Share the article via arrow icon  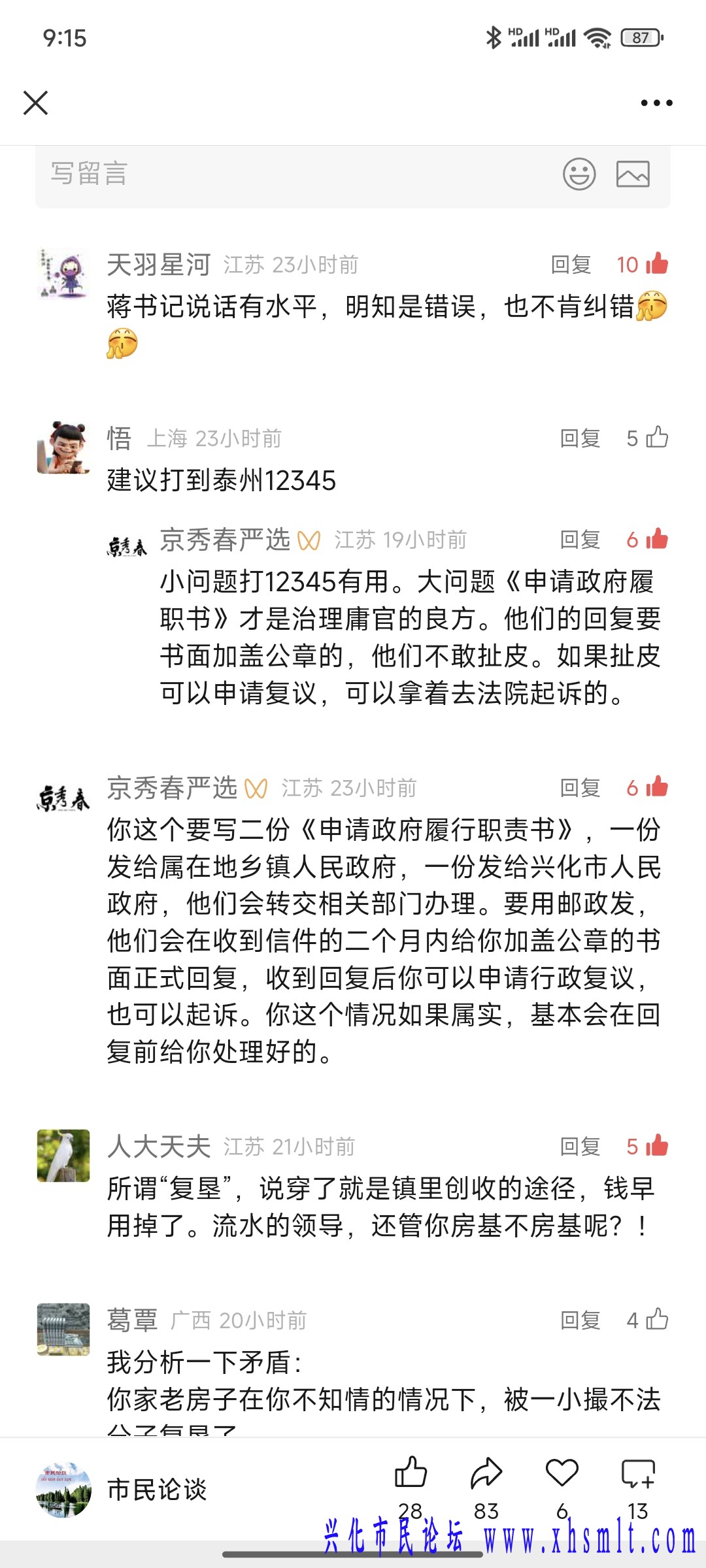486,1474
